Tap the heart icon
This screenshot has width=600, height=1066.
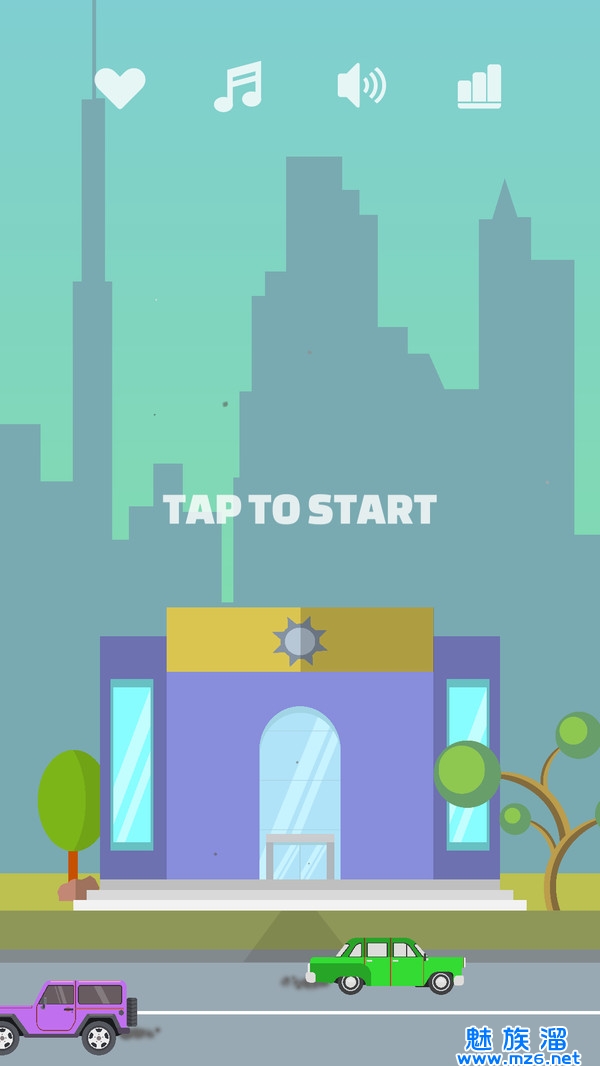pyautogui.click(x=120, y=87)
